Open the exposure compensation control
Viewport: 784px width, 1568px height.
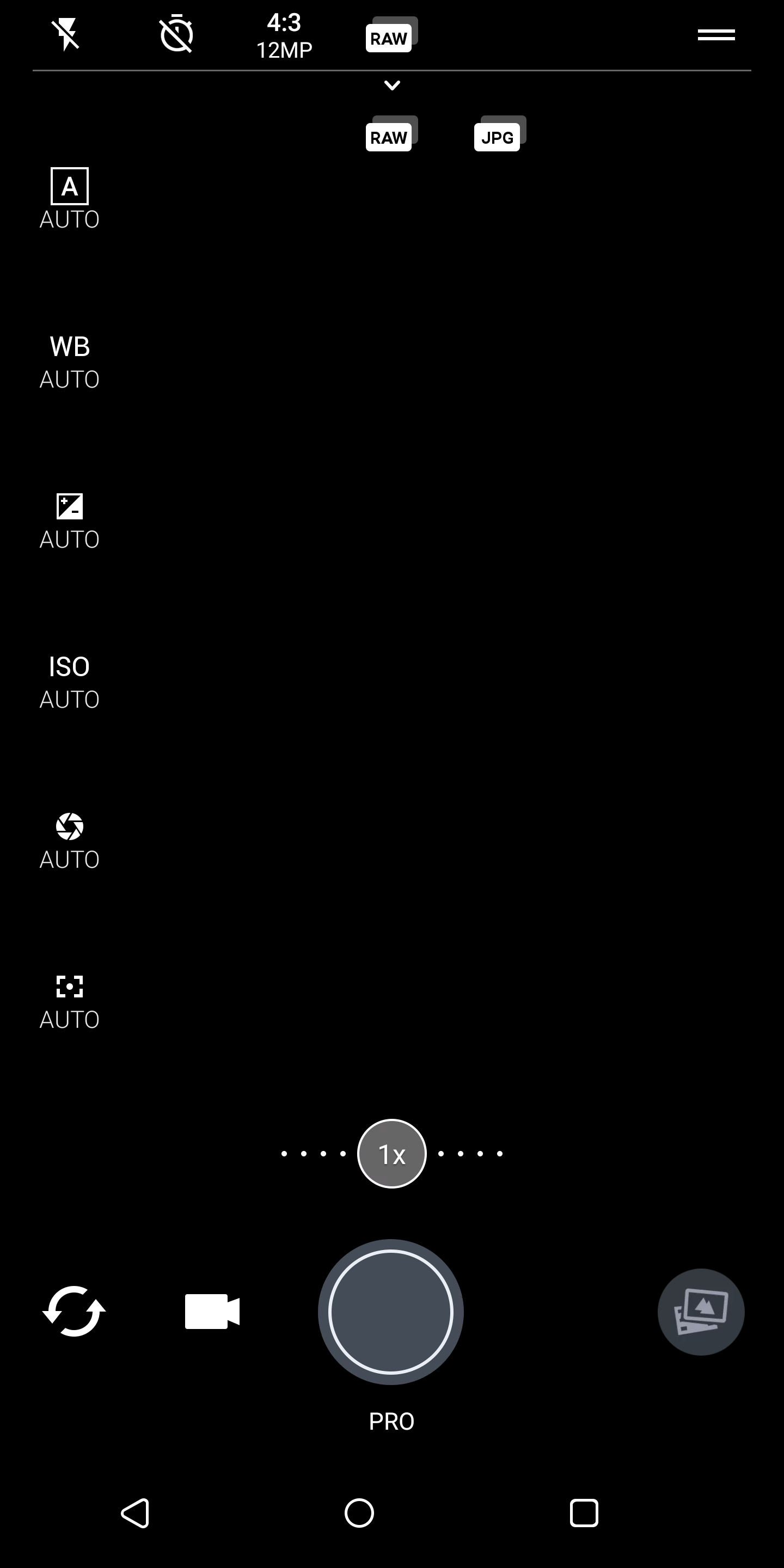point(69,522)
